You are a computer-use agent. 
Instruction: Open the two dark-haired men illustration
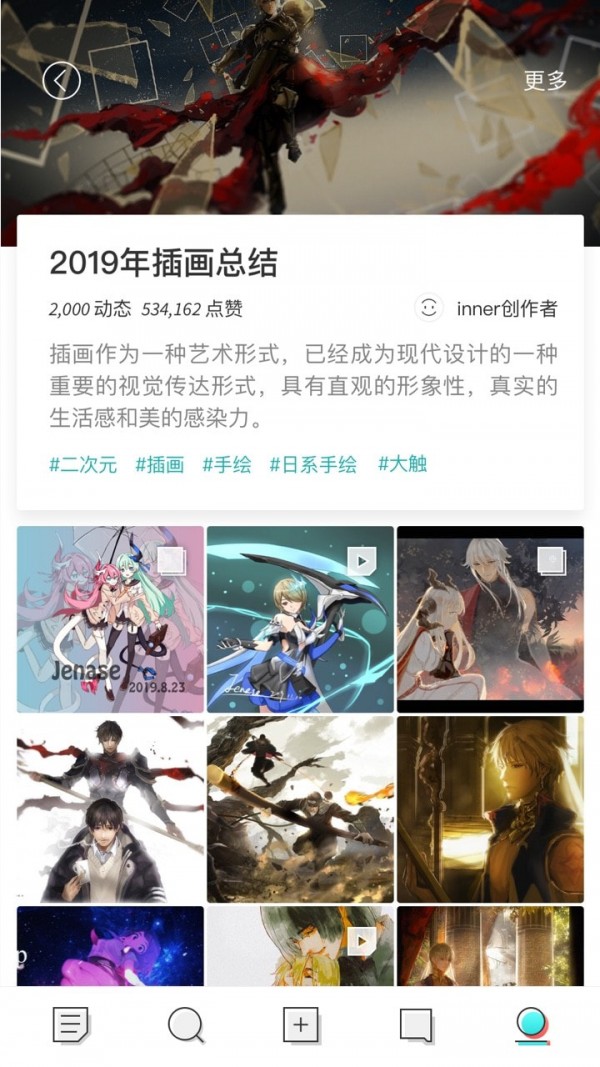coord(110,808)
